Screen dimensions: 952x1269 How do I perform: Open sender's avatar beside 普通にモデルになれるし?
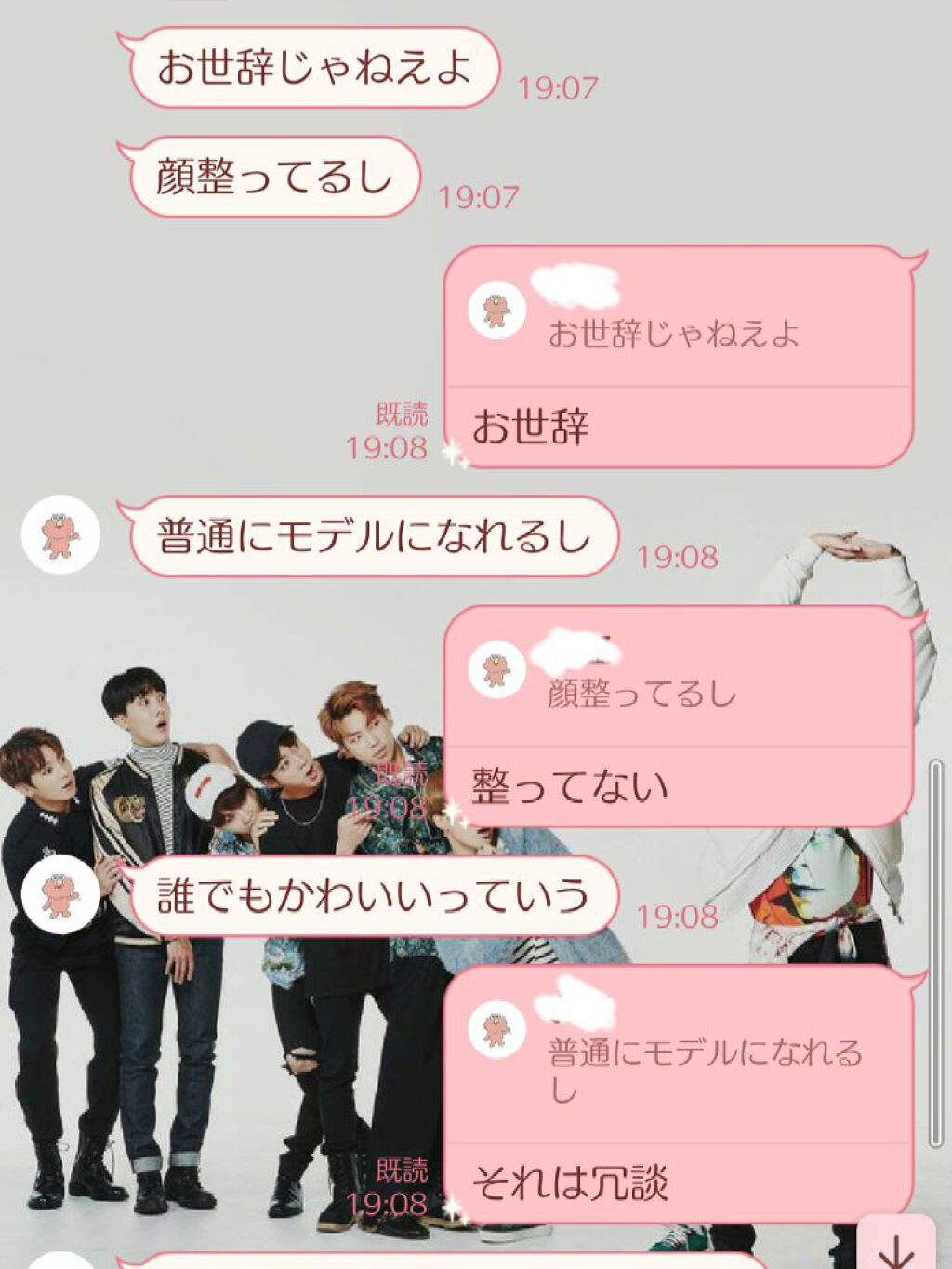[x=60, y=535]
